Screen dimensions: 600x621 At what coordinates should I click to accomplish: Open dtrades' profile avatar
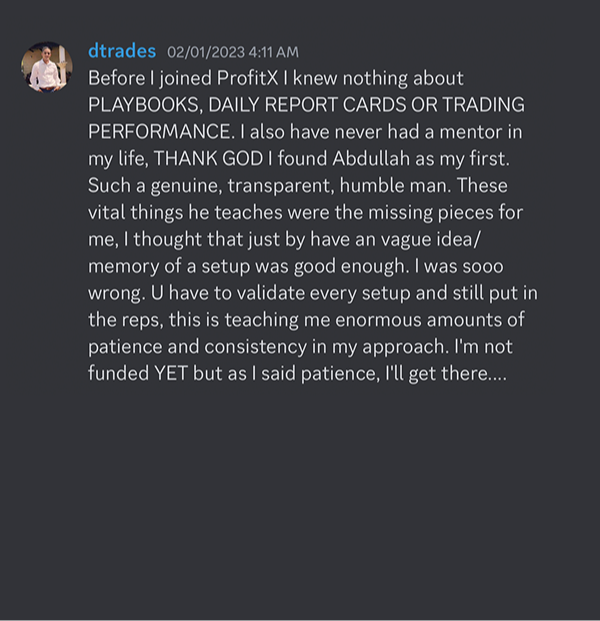pos(47,67)
